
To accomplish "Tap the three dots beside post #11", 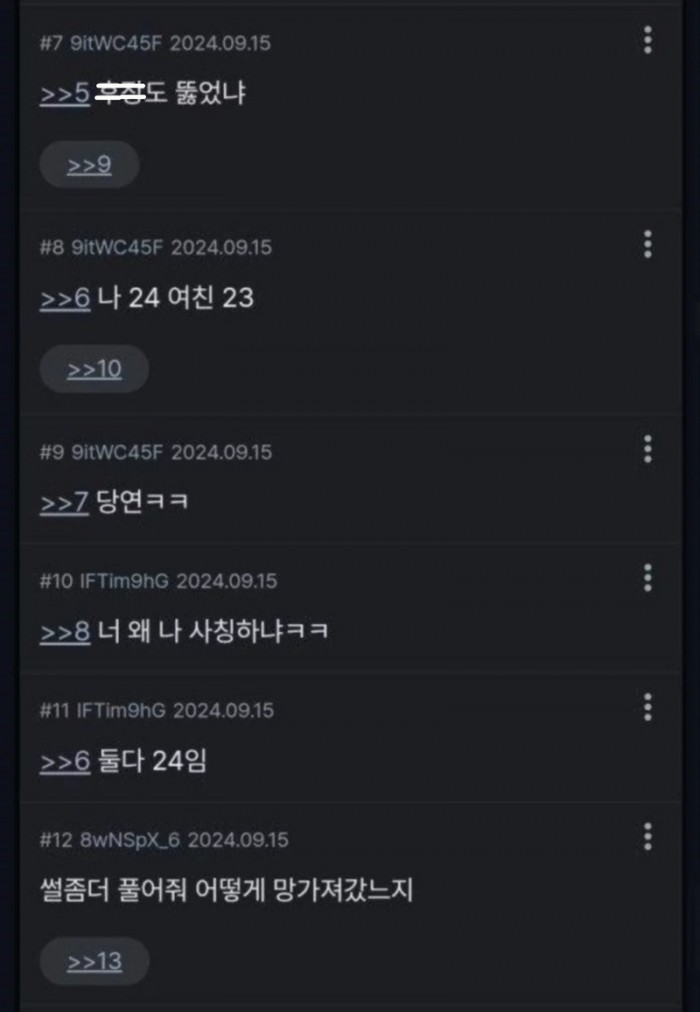I will 648,707.
